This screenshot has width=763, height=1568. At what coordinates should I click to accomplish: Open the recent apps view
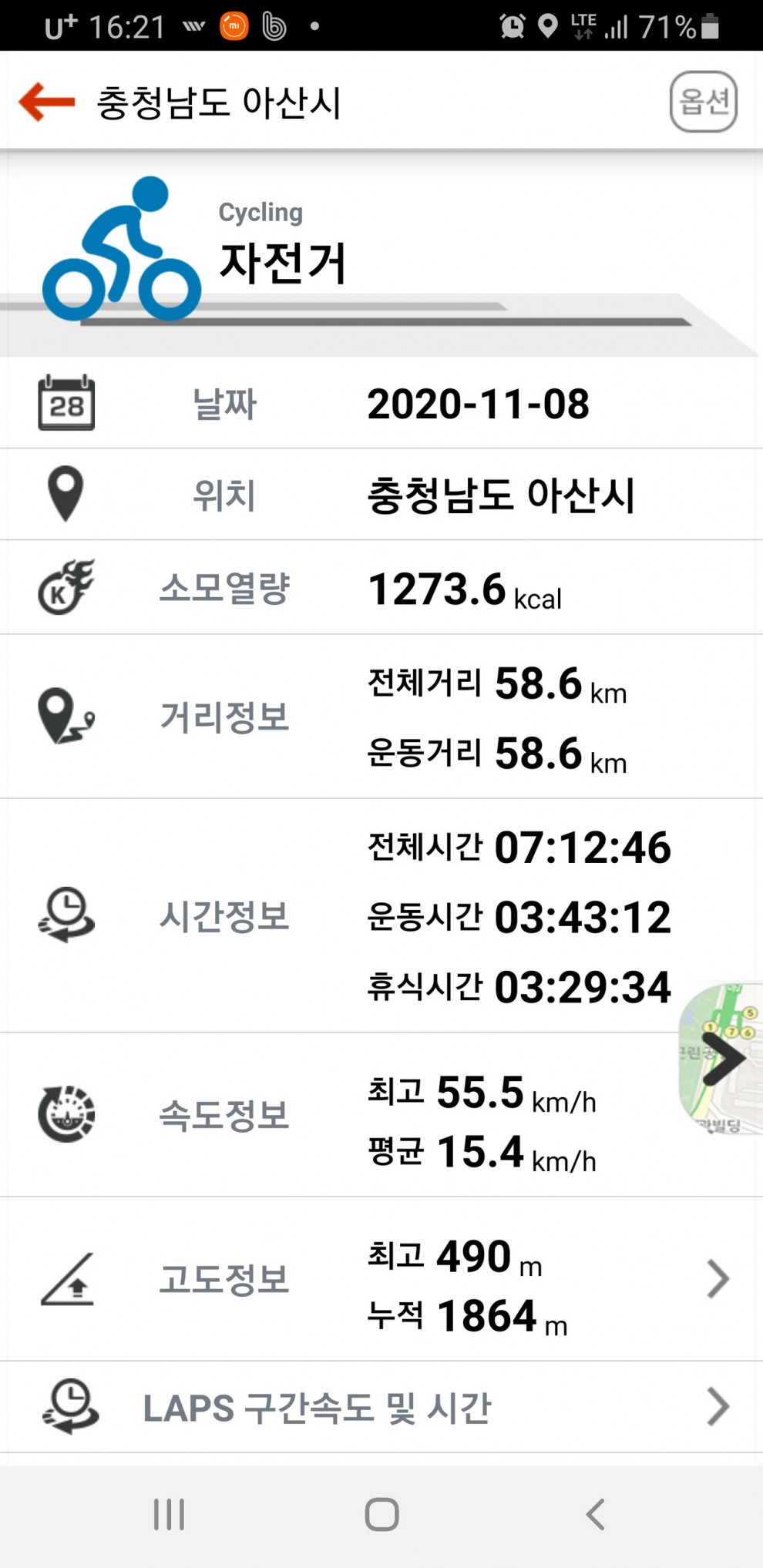click(x=169, y=1514)
